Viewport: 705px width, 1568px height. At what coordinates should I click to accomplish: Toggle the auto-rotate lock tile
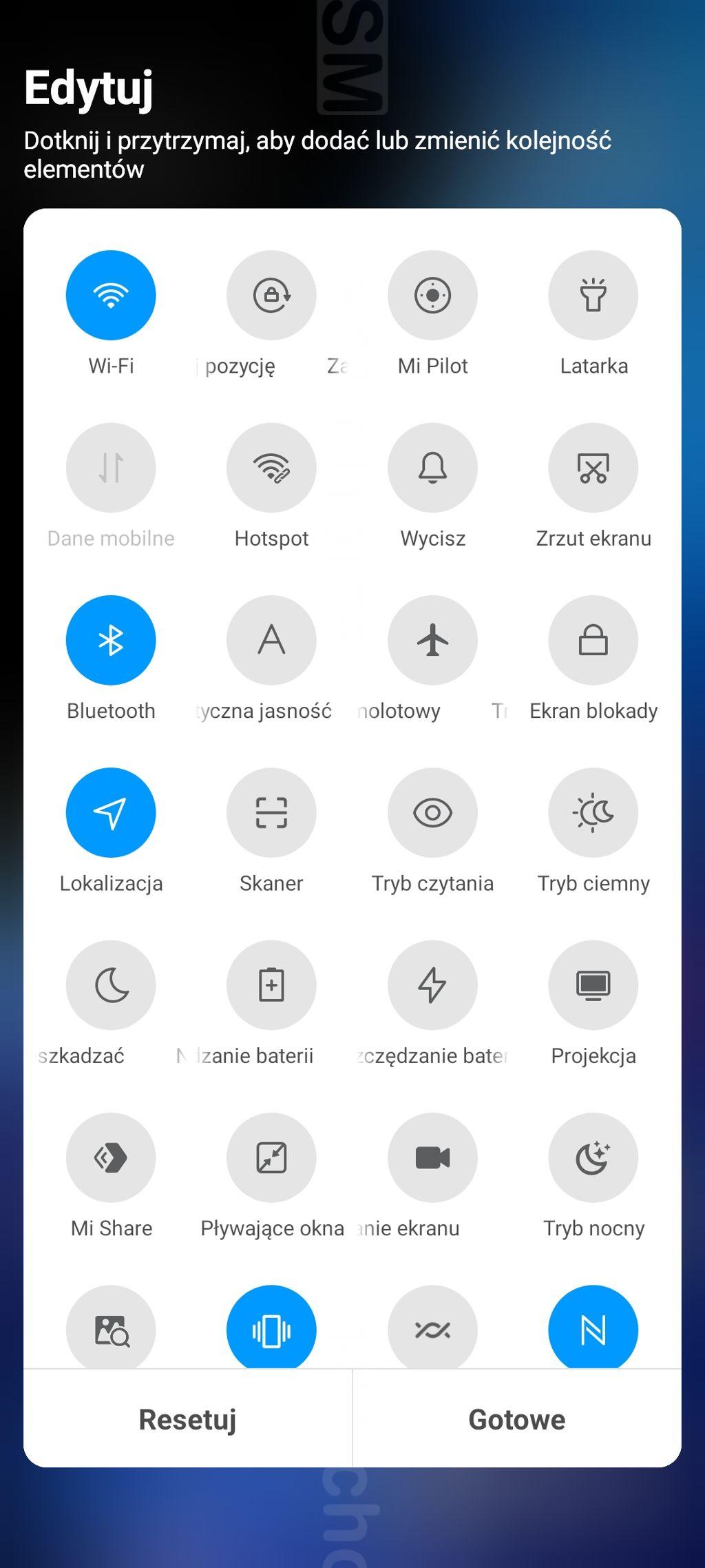point(271,295)
